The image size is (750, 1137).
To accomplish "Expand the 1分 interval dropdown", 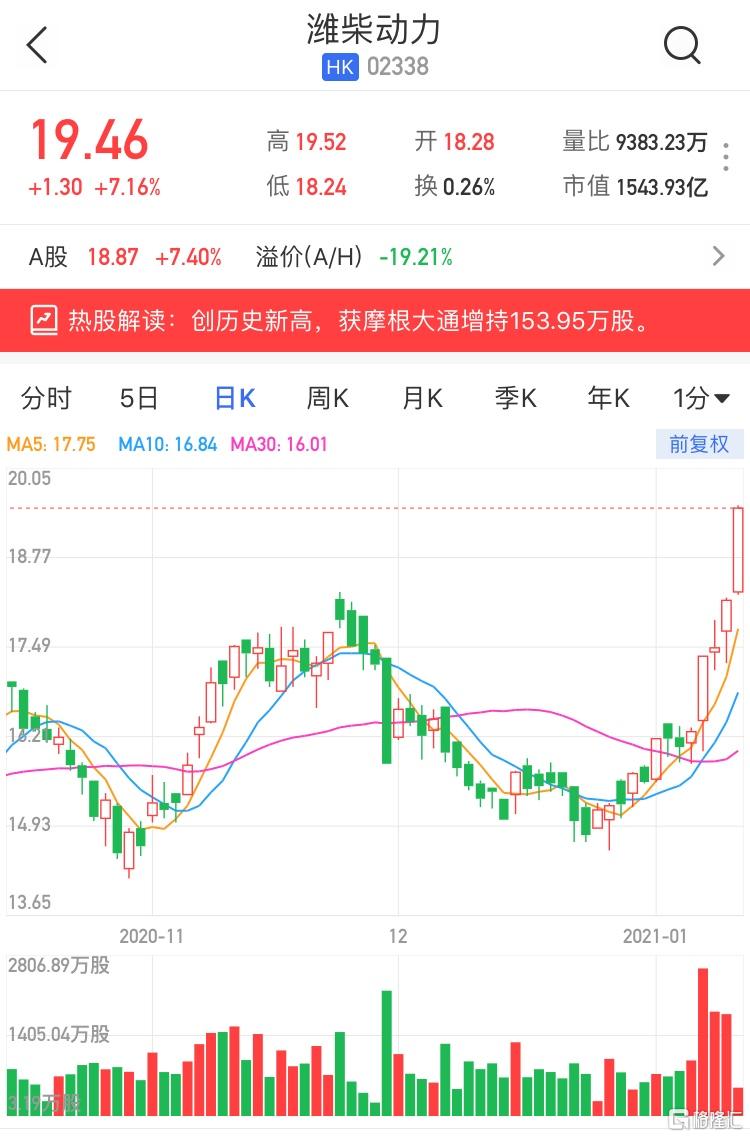I will [x=701, y=399].
